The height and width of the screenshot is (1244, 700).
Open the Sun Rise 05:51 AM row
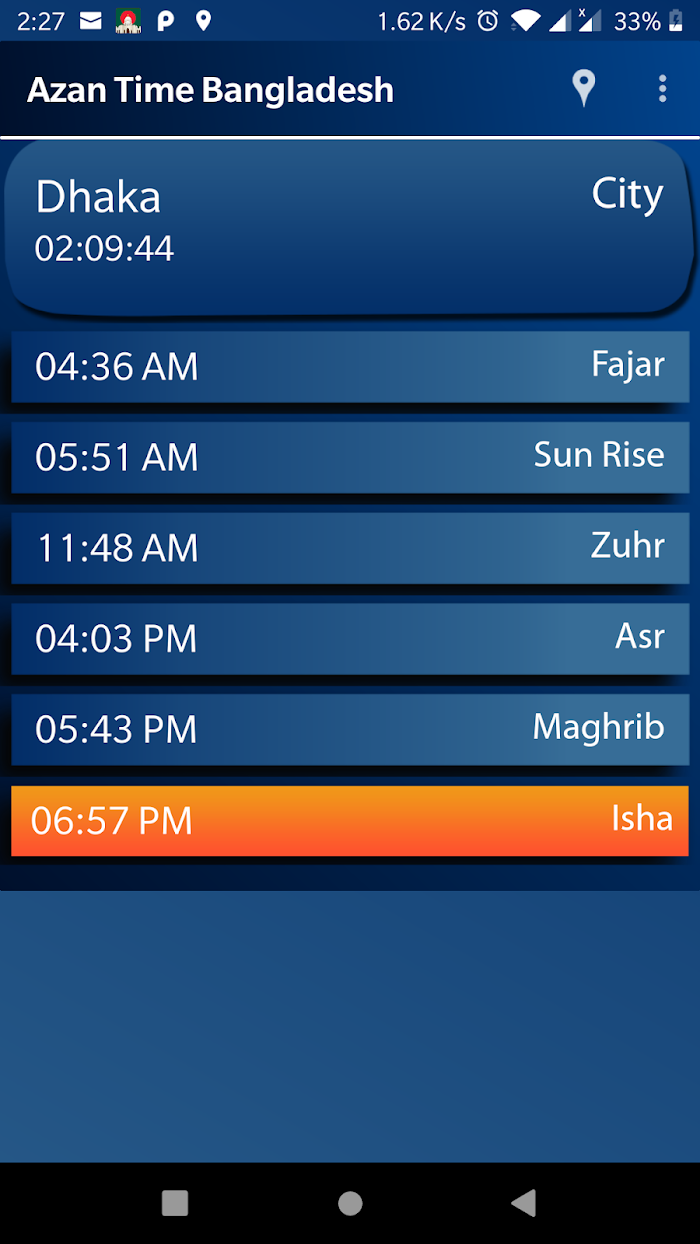pos(350,457)
